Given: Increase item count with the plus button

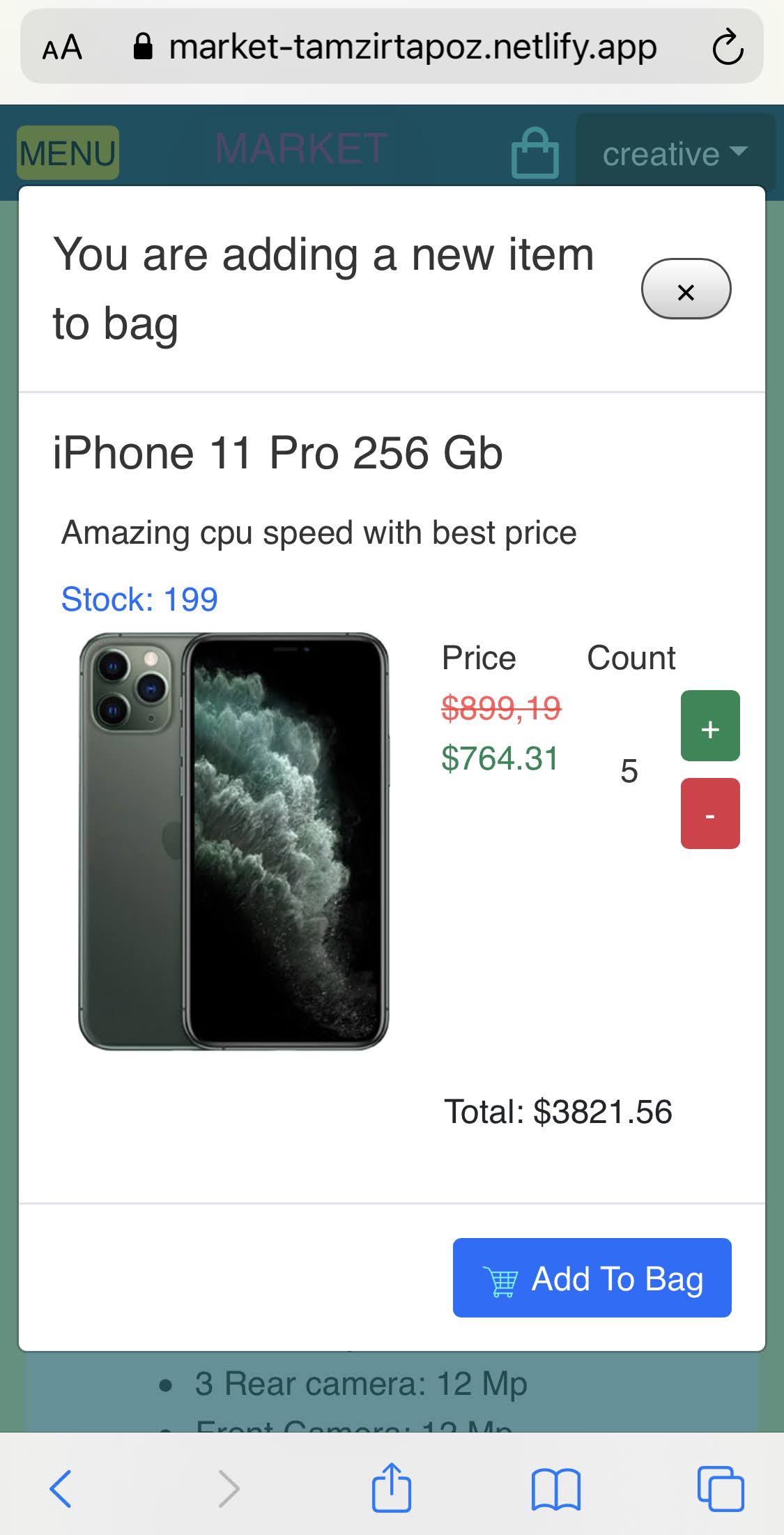Looking at the screenshot, I should (709, 726).
